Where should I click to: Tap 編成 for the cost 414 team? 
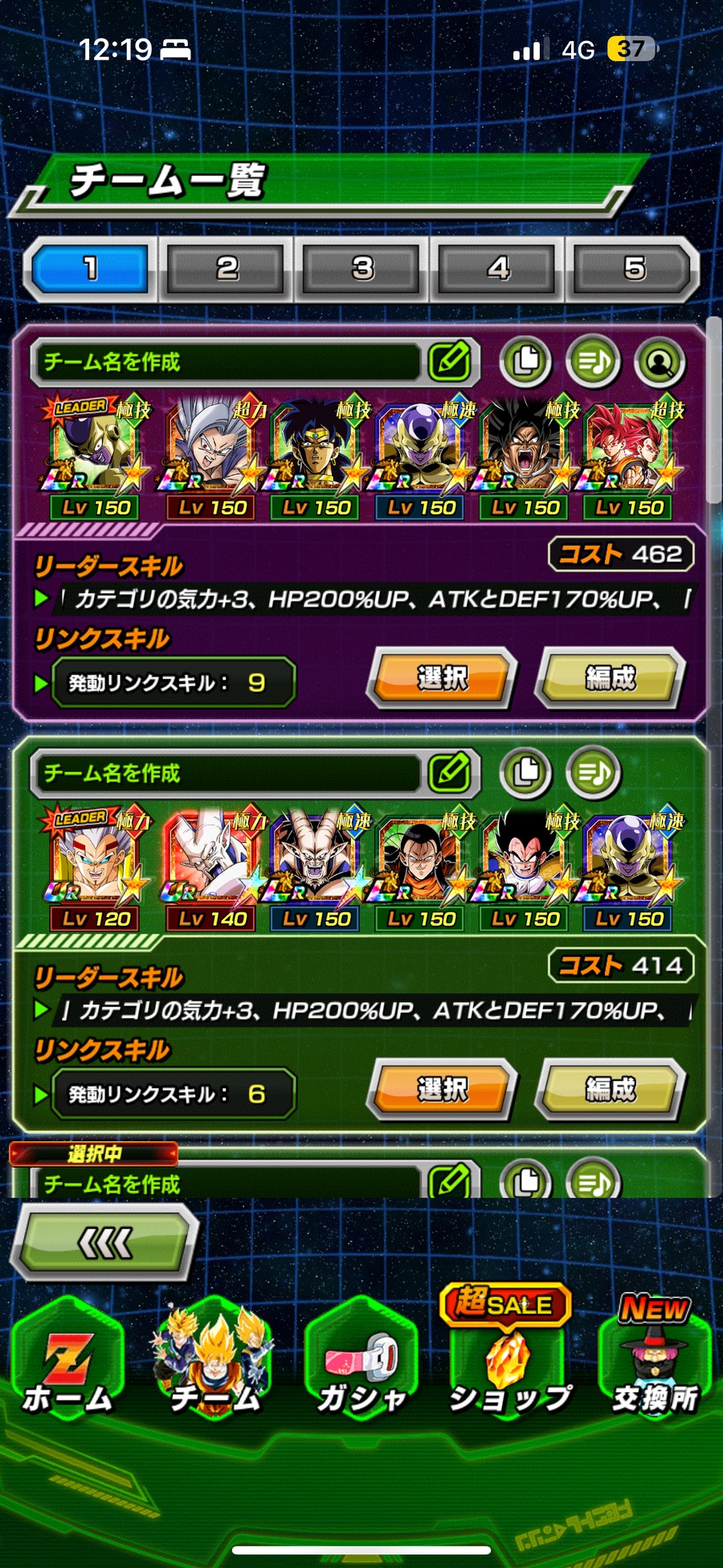tap(611, 1090)
